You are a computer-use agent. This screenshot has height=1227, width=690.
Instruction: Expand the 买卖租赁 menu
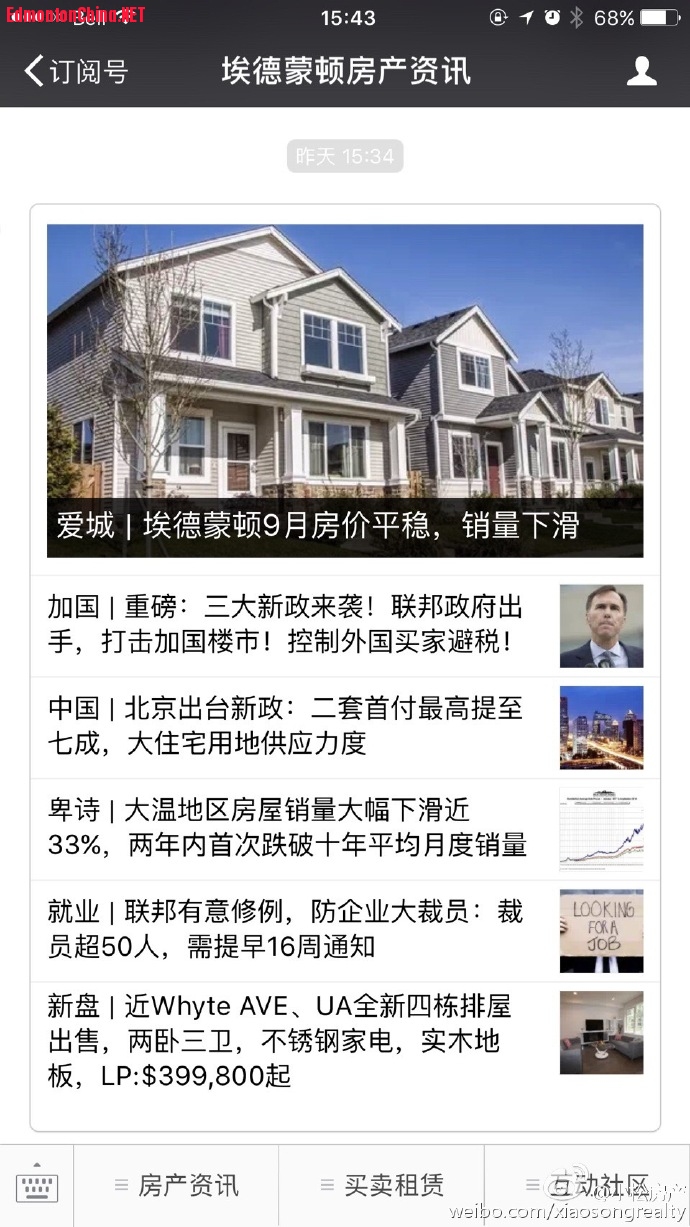pyautogui.click(x=382, y=1186)
